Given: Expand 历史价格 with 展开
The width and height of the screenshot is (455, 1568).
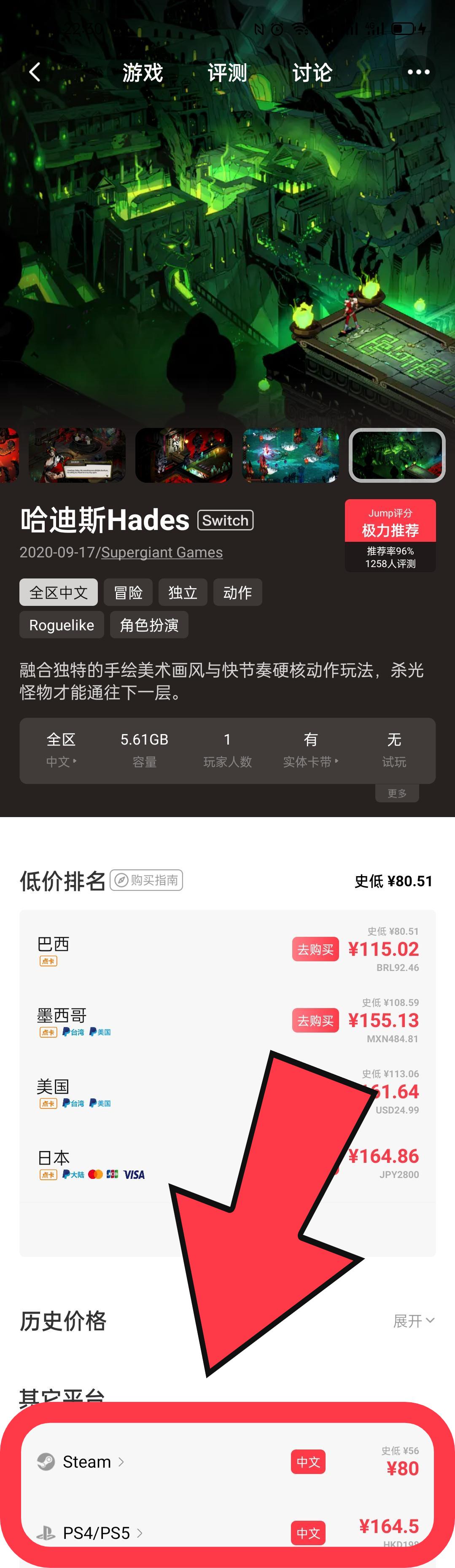Looking at the screenshot, I should click(414, 1321).
